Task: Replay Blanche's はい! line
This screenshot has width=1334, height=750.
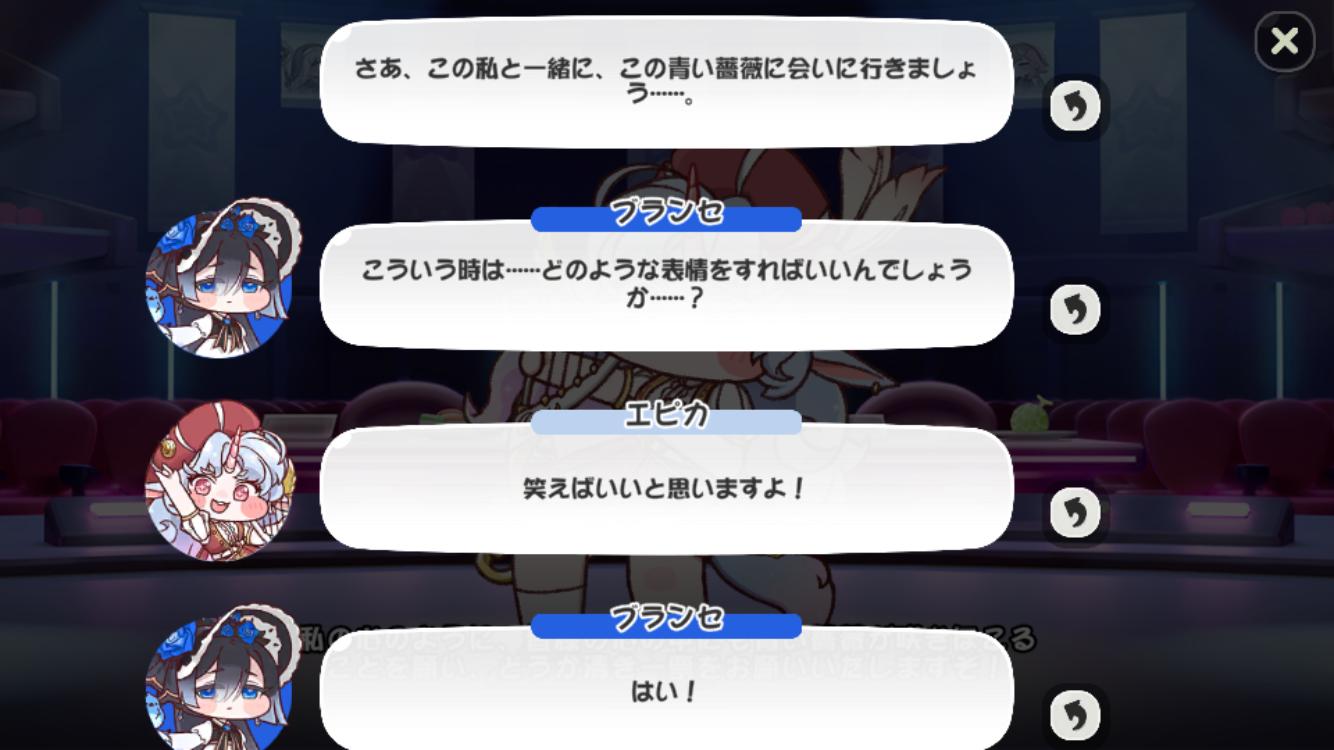Action: [x=1075, y=715]
